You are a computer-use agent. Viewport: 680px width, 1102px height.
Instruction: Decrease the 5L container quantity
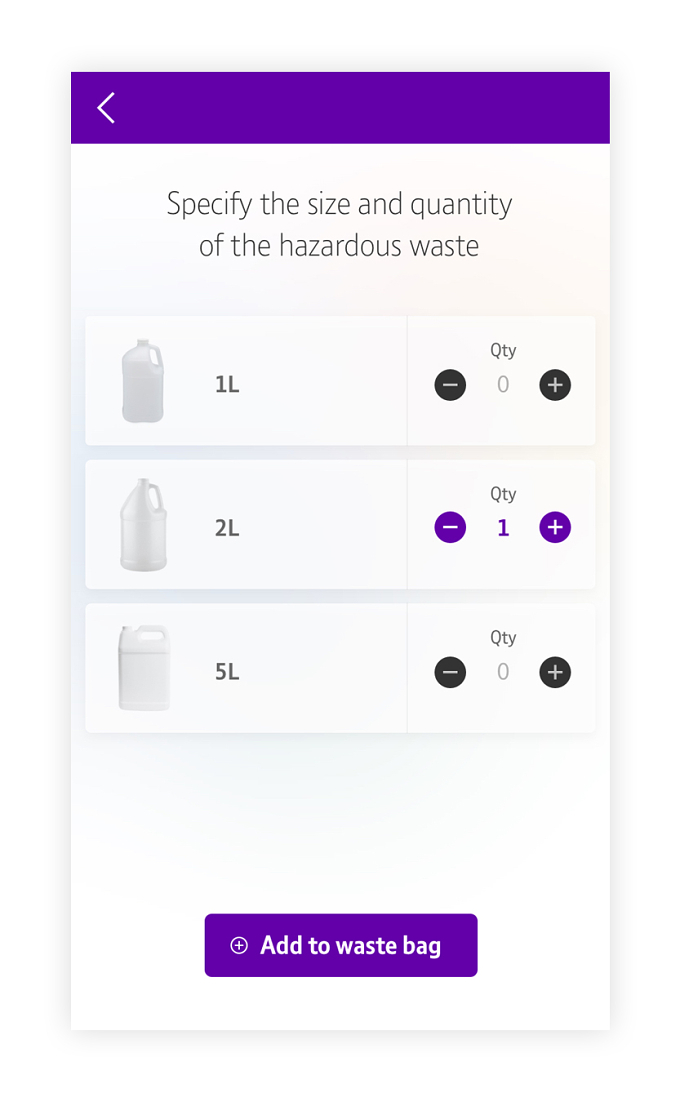click(x=450, y=672)
